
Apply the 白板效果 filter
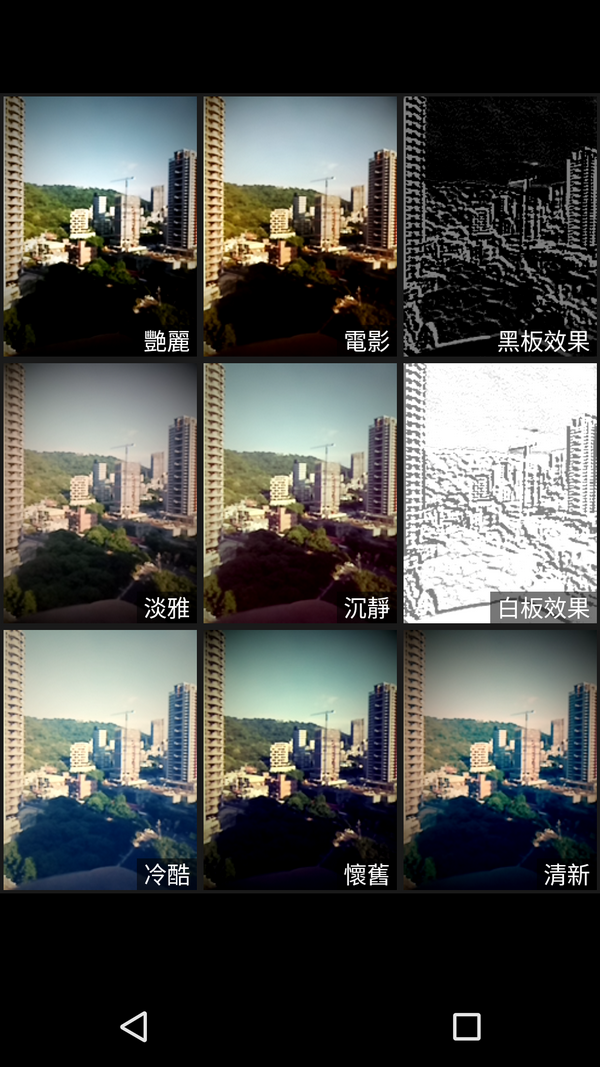(500, 492)
